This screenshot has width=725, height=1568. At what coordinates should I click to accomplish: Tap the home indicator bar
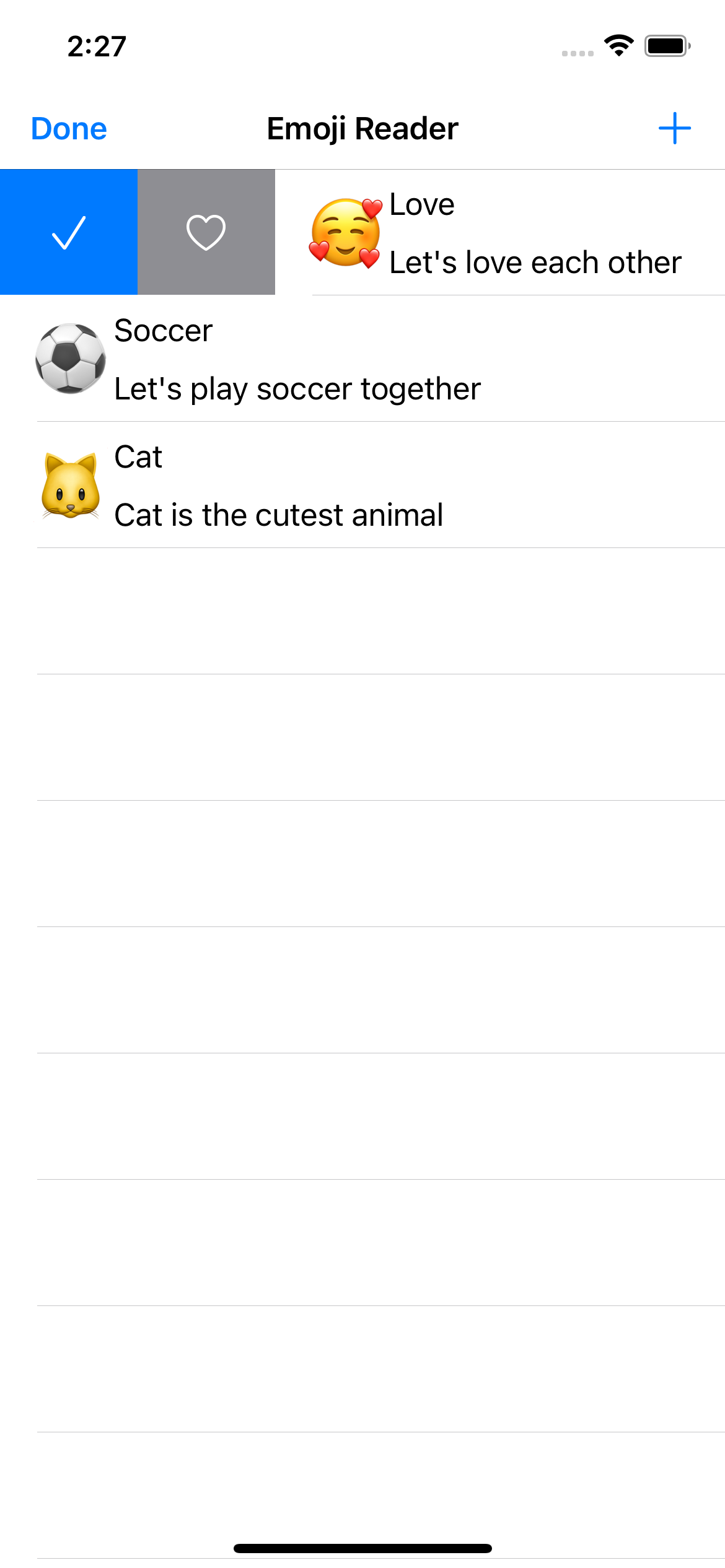(362, 1546)
